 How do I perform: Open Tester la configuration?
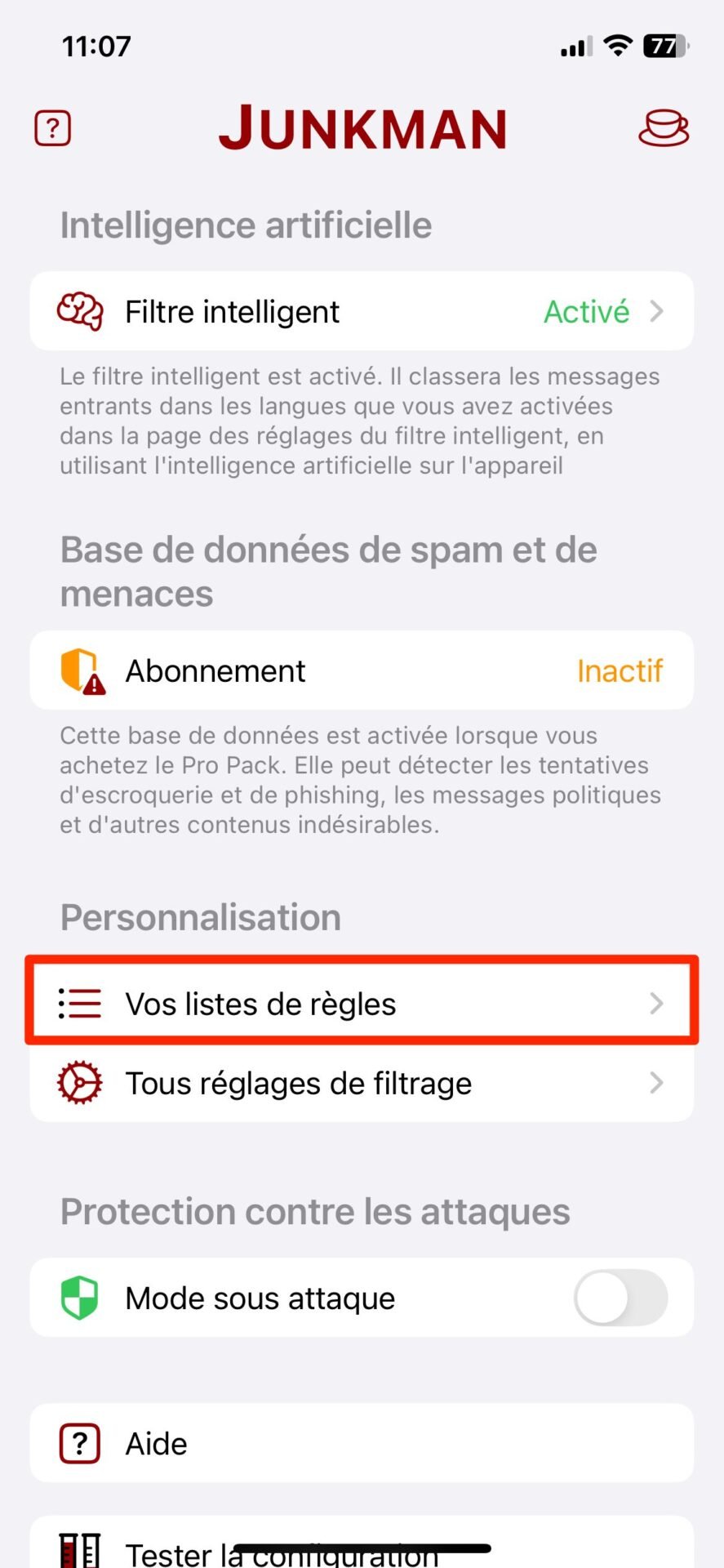[362, 1543]
